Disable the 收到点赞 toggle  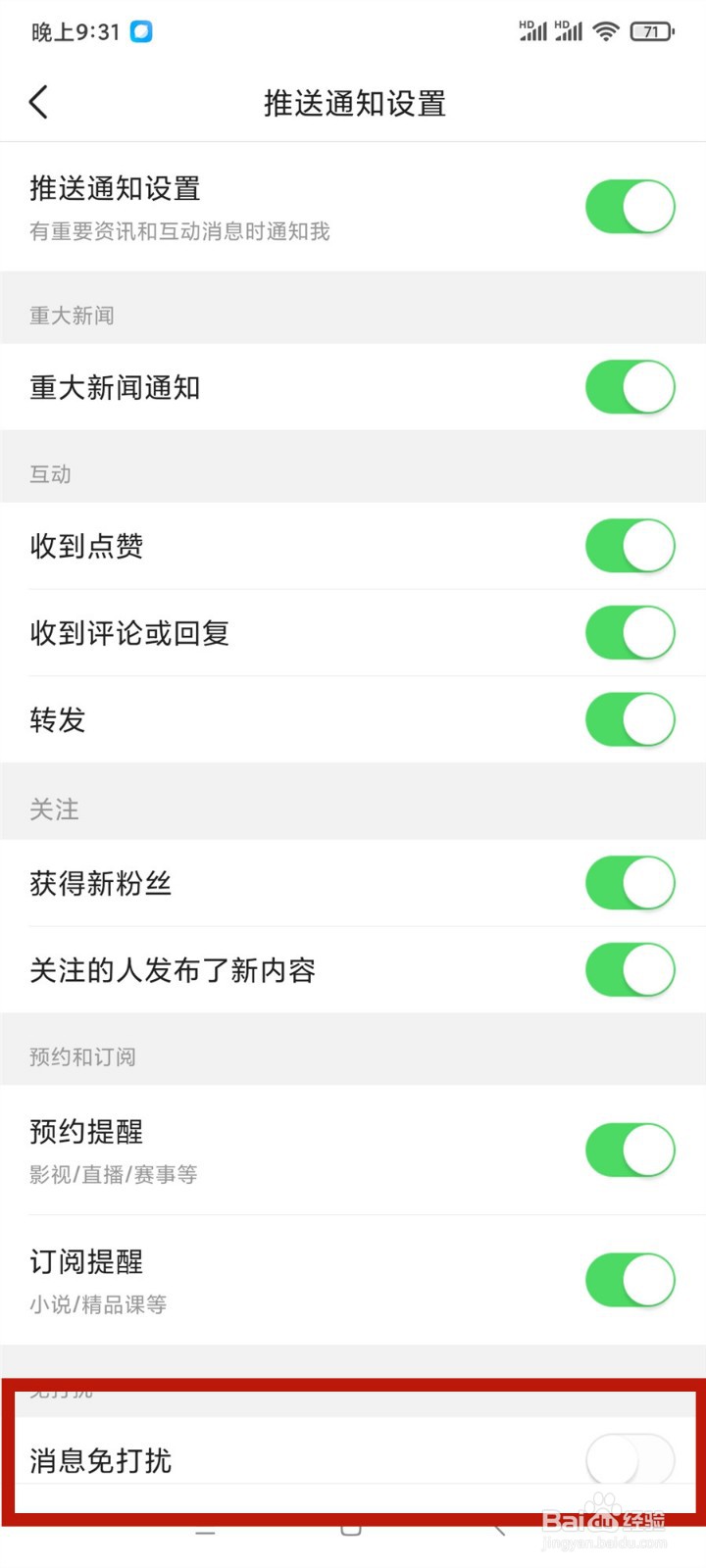pos(630,546)
